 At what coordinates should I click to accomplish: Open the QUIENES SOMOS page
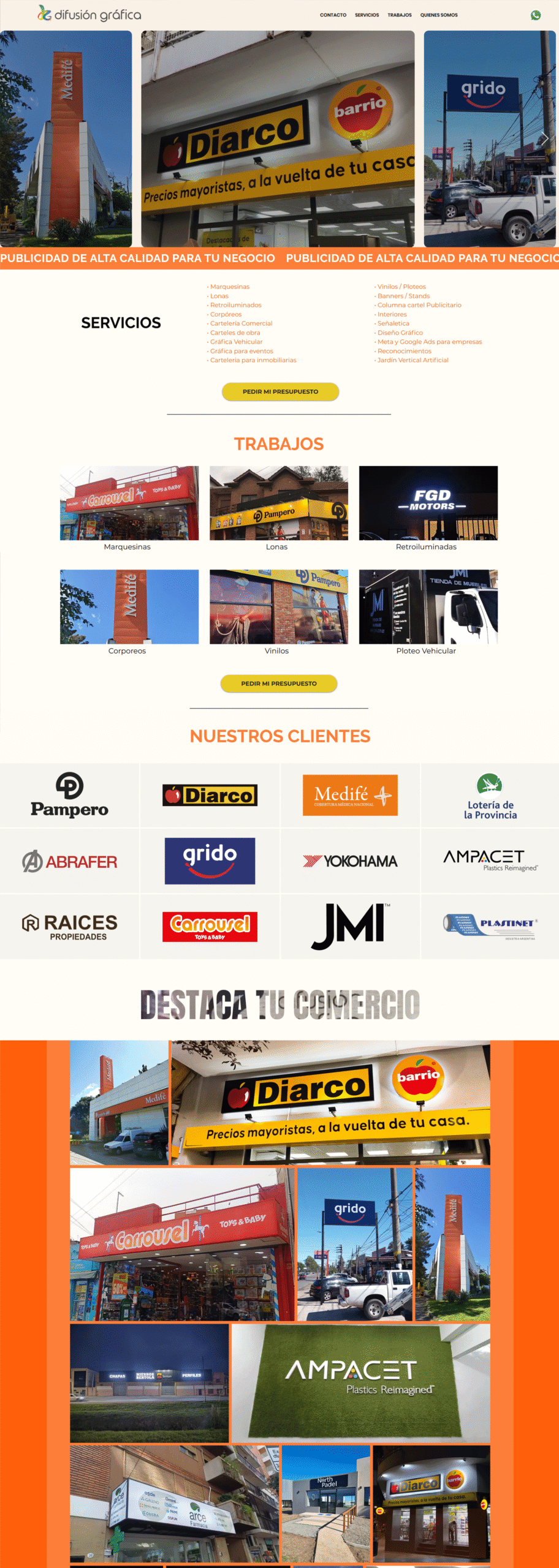(438, 15)
